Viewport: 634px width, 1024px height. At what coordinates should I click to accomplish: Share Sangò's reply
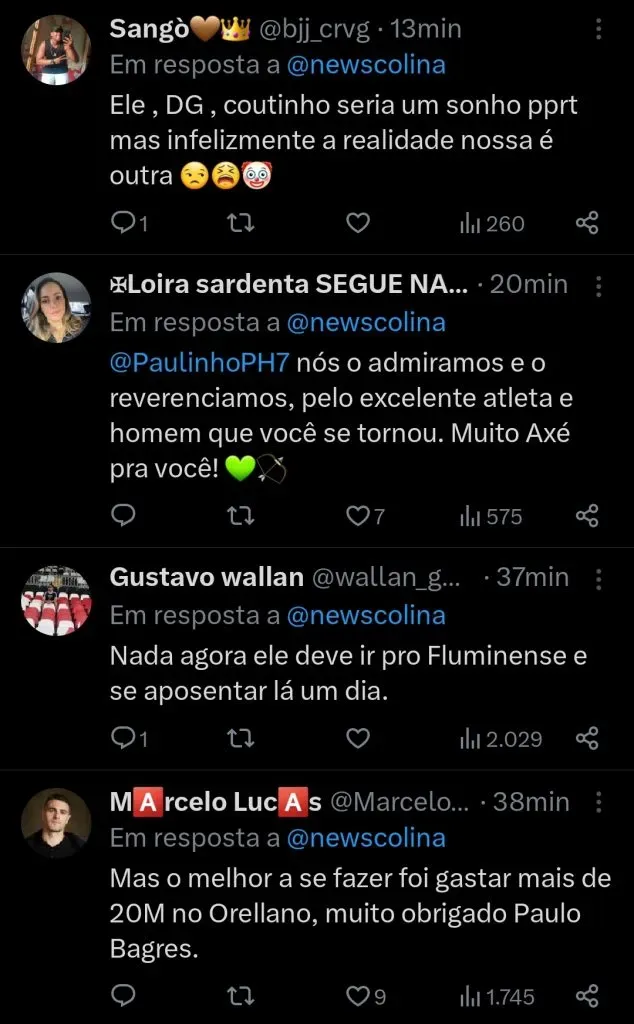(x=587, y=224)
